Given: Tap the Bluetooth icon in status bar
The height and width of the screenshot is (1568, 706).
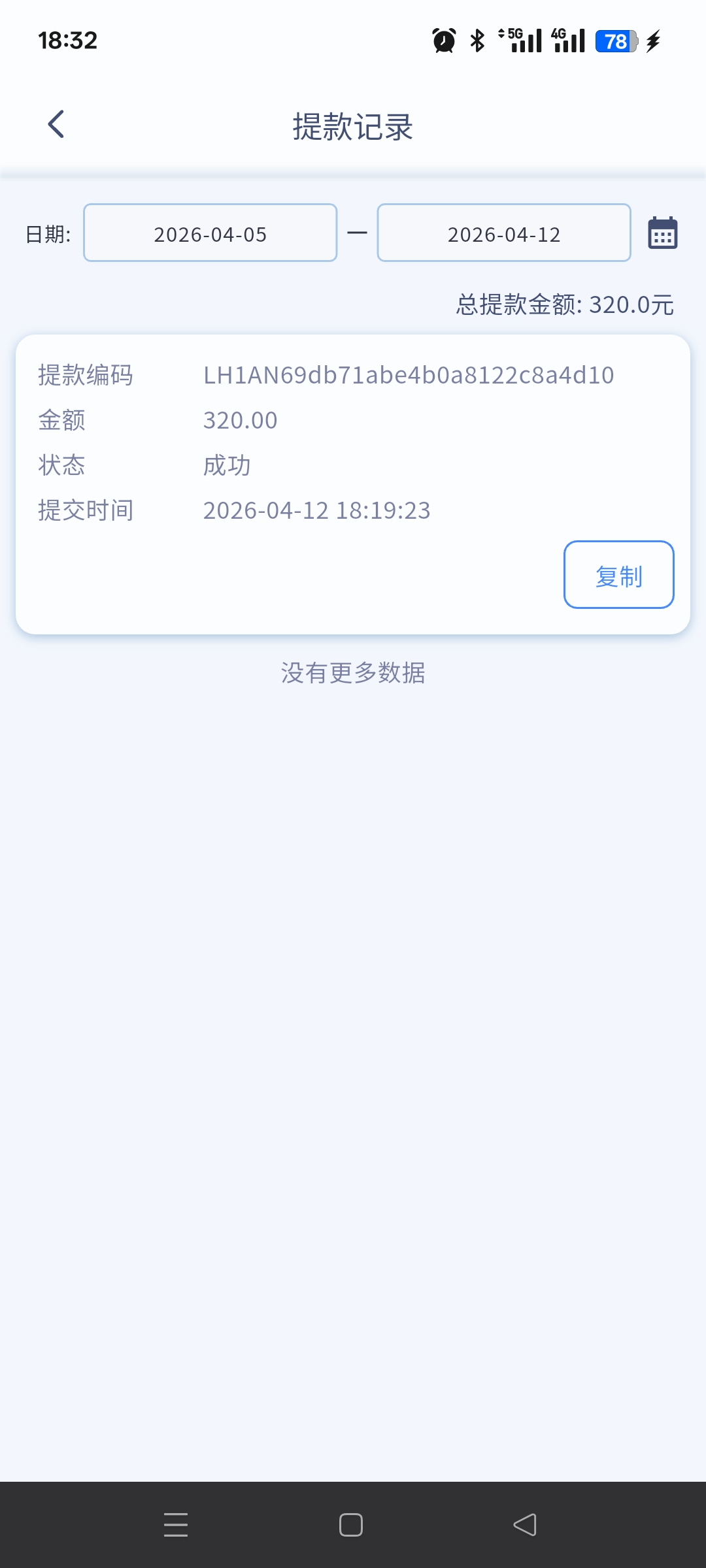Looking at the screenshot, I should point(477,41).
